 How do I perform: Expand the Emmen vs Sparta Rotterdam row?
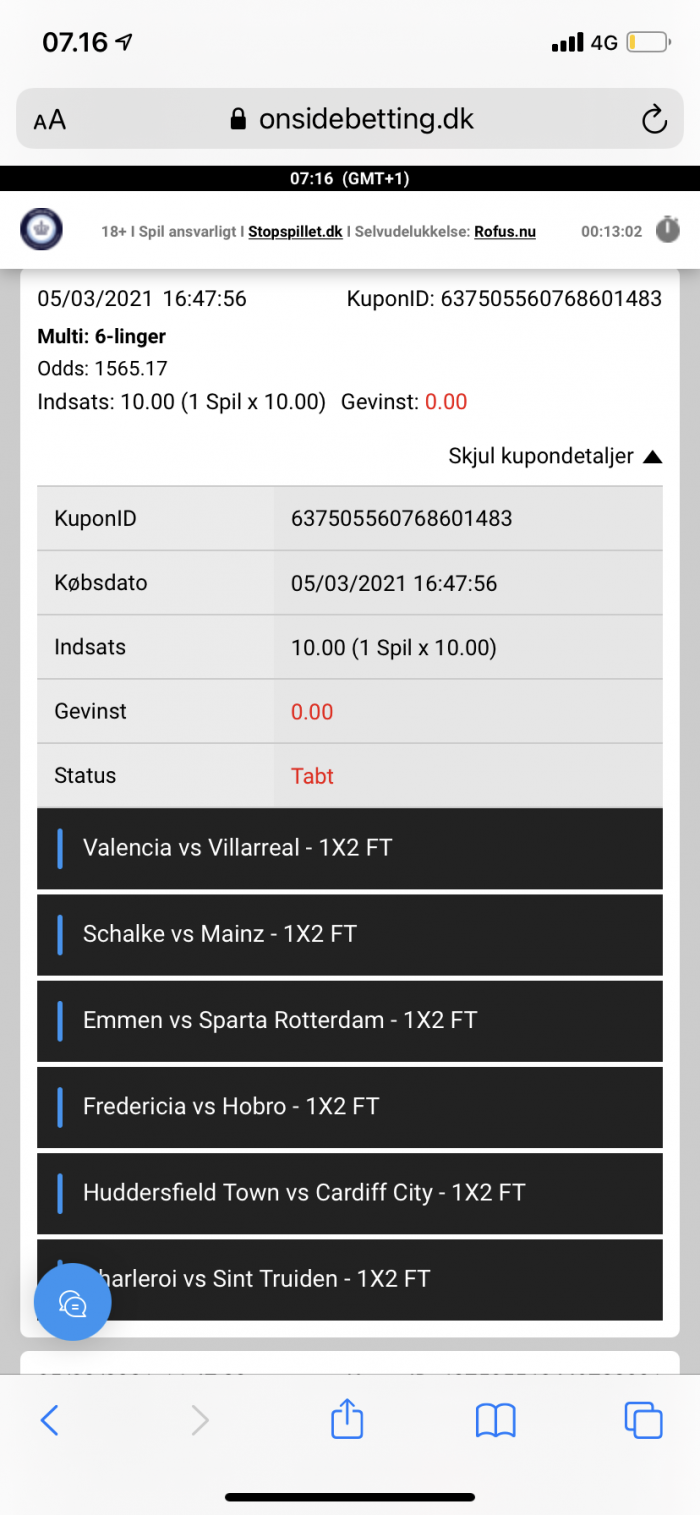click(x=350, y=1020)
